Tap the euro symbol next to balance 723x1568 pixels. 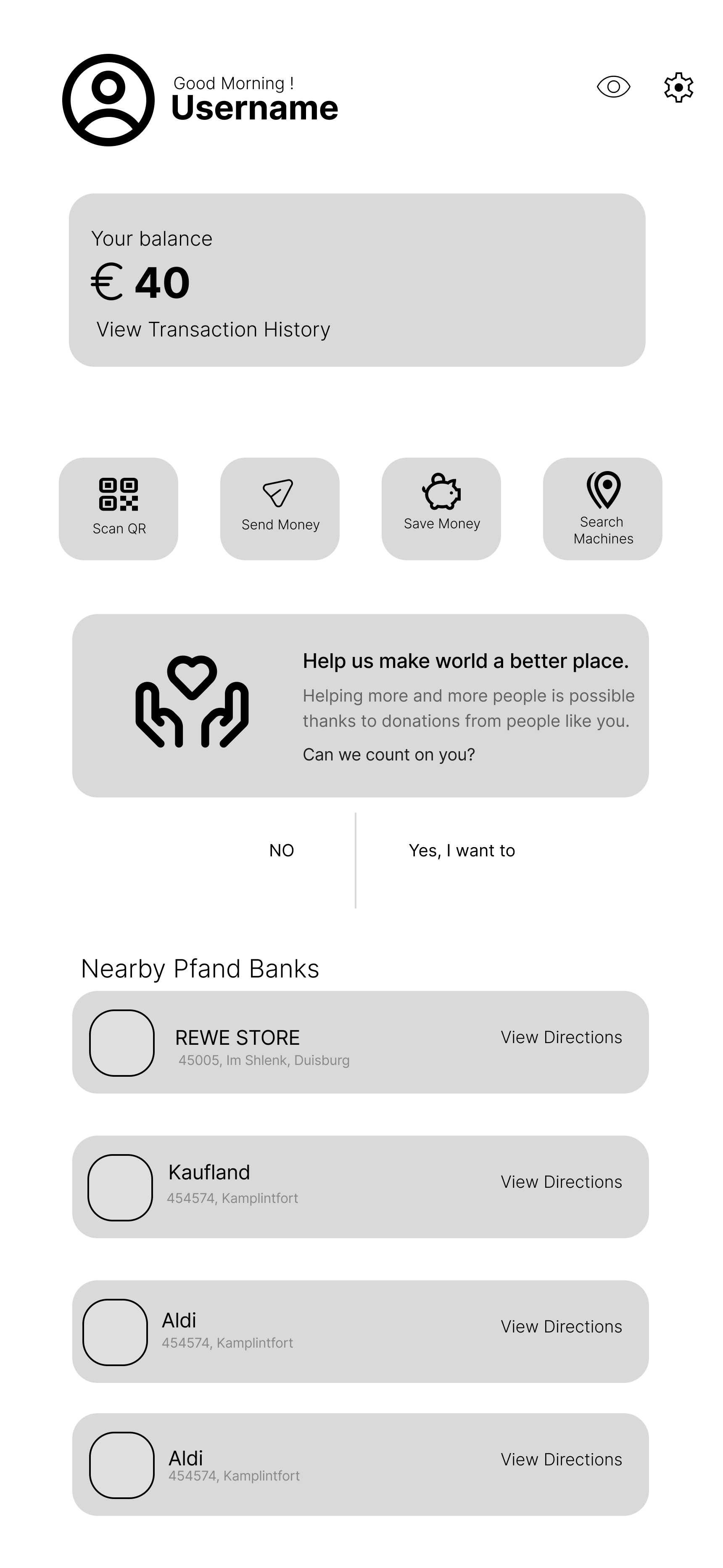pos(108,282)
